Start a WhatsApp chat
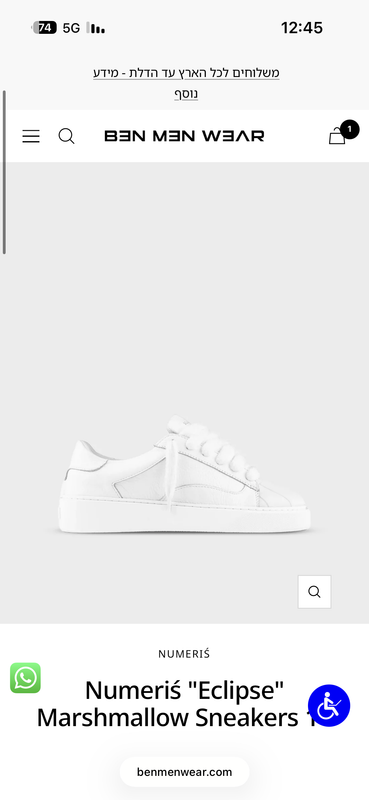Image resolution: width=369 pixels, height=800 pixels. pos(26,678)
